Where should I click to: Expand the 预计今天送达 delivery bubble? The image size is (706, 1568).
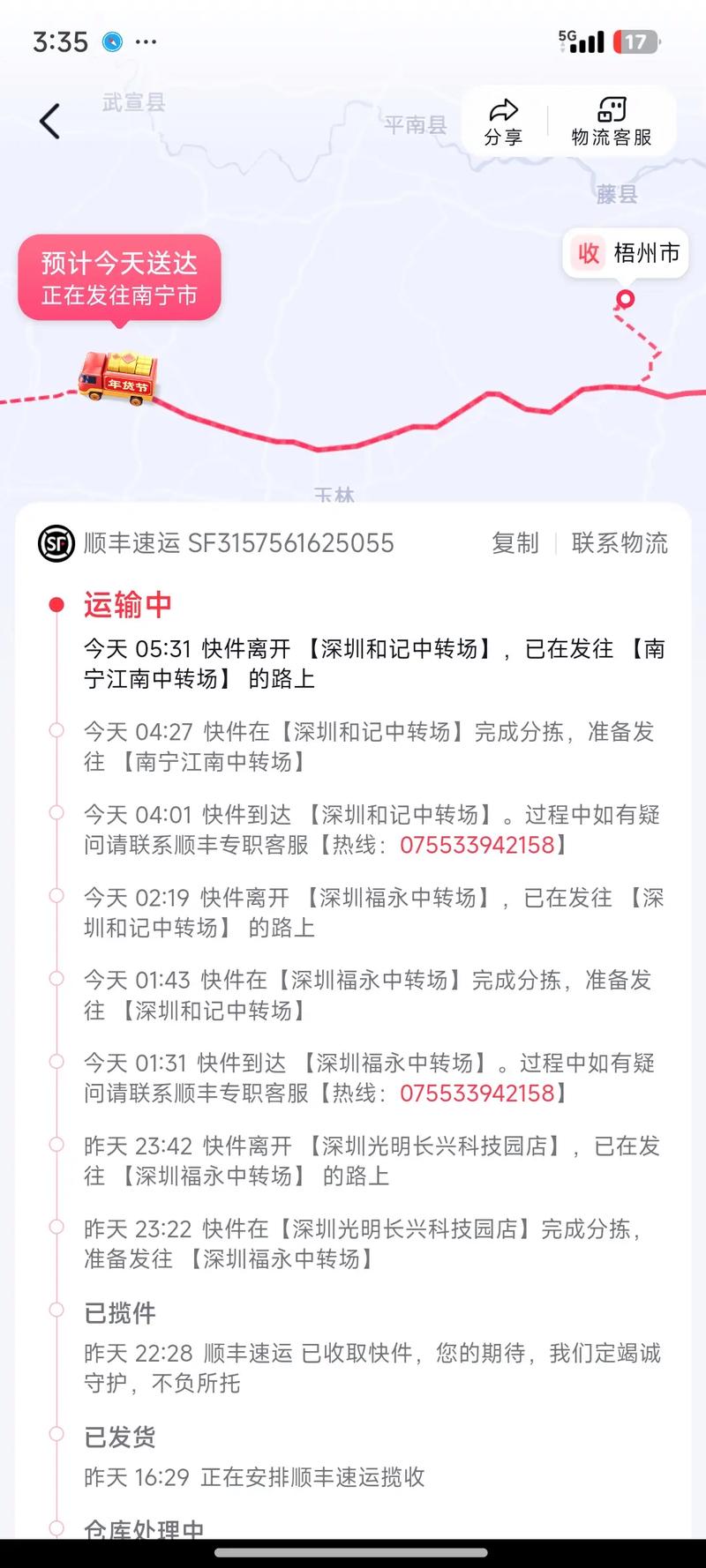[x=117, y=277]
